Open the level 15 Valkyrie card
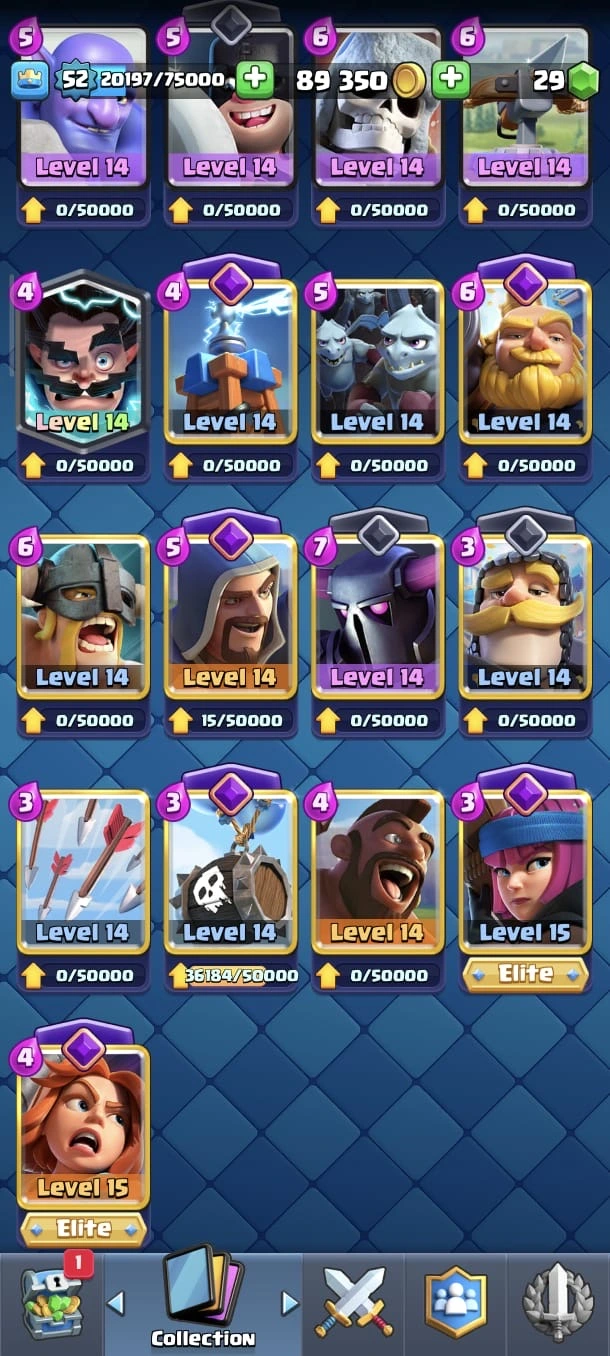The image size is (610, 1356). click(83, 1125)
